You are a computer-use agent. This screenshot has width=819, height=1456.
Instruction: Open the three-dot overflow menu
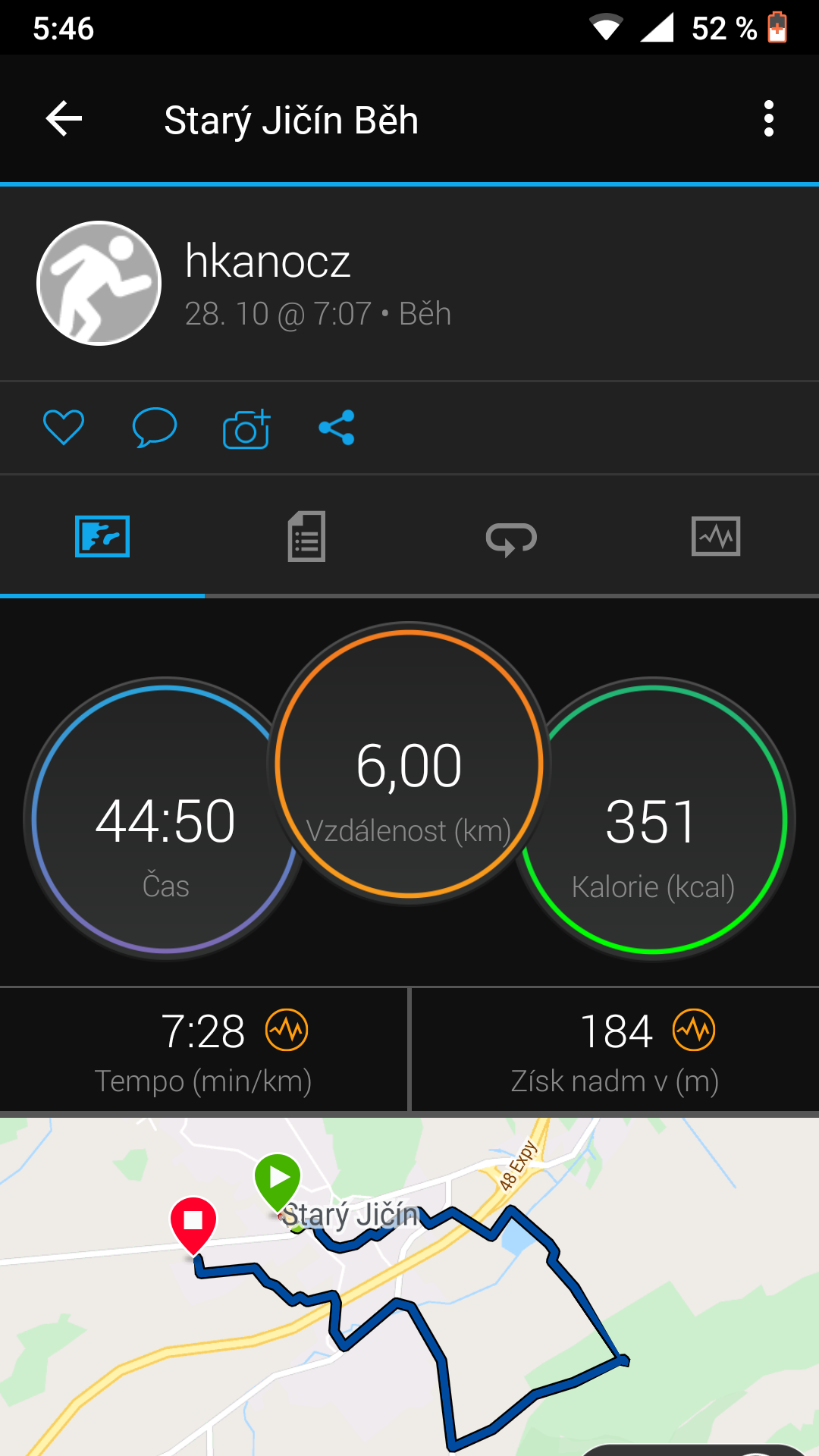point(769,119)
